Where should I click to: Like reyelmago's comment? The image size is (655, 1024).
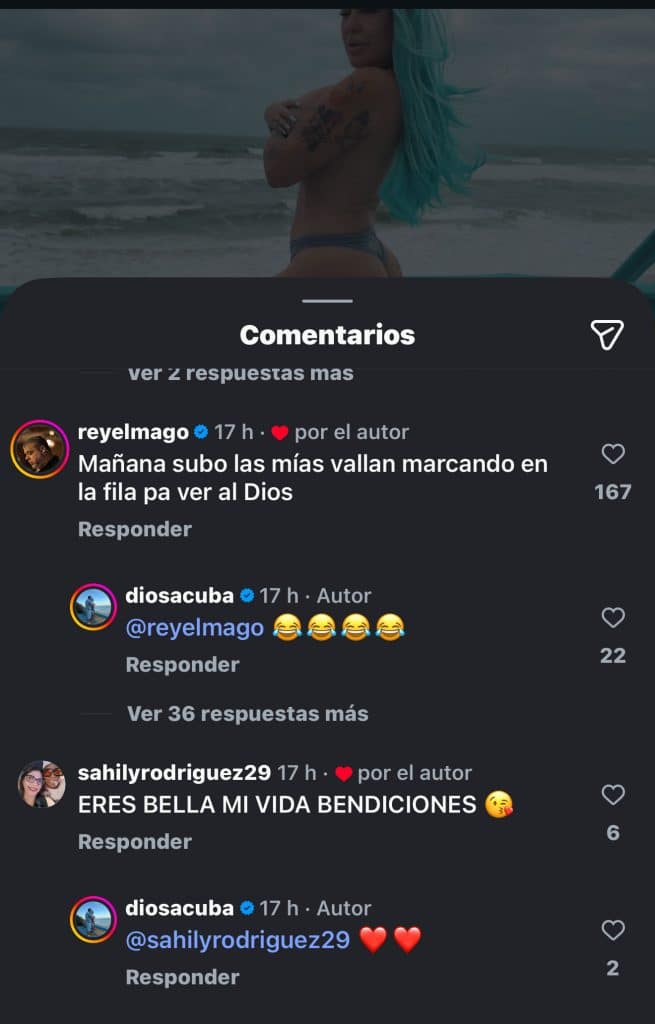613,455
